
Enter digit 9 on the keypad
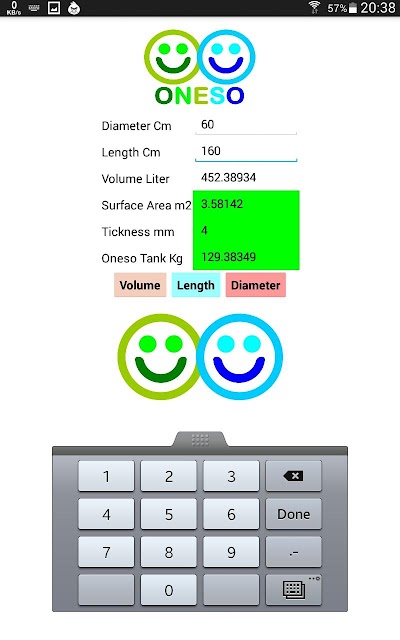231,552
